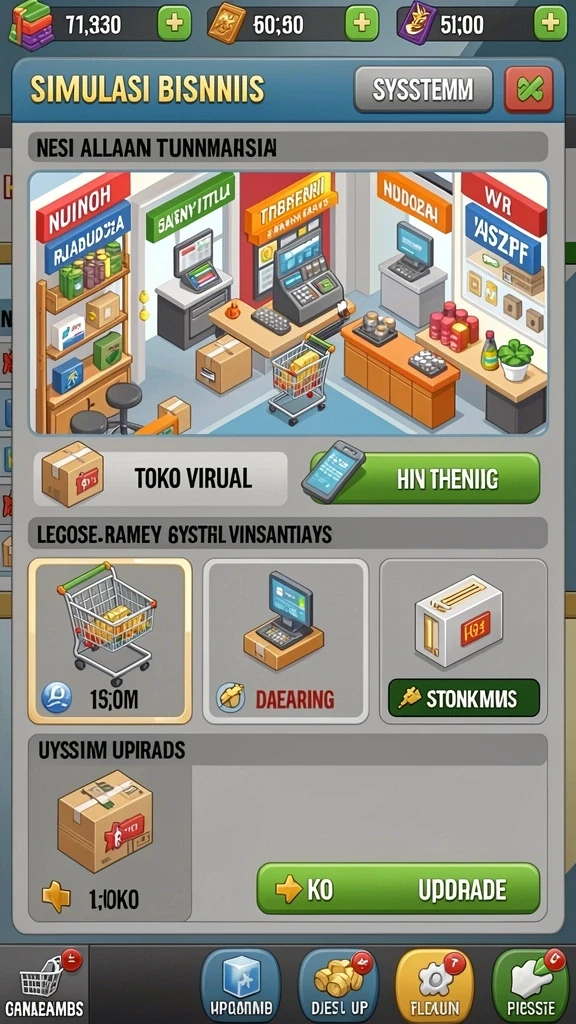The height and width of the screenshot is (1024, 576).
Task: Switch to the HPOONNB tab
Action: (240, 985)
